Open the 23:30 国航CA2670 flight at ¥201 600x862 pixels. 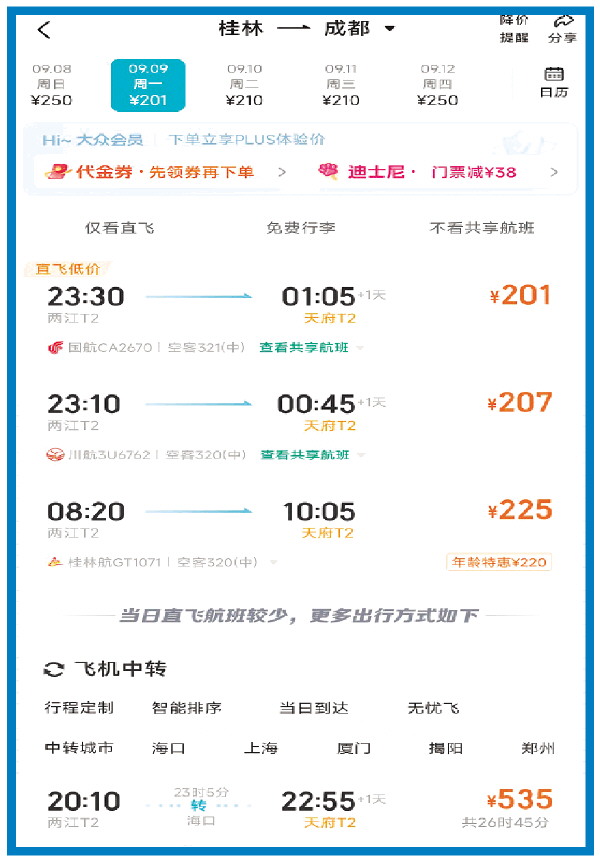pos(300,305)
